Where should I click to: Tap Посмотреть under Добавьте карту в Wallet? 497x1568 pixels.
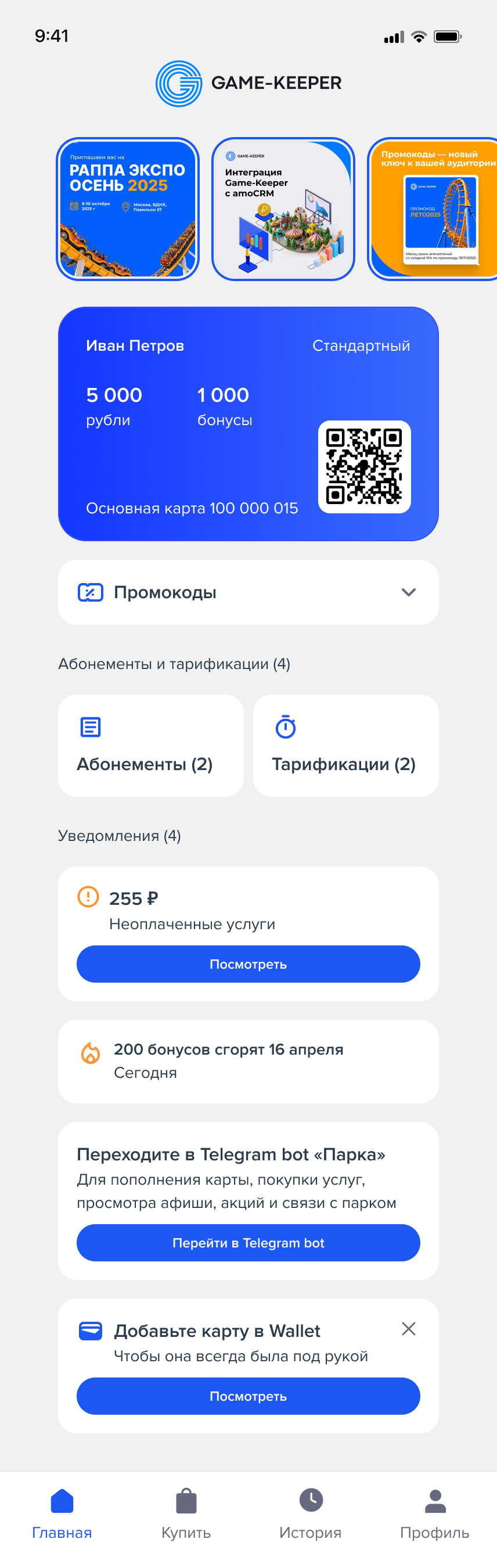248,1396
